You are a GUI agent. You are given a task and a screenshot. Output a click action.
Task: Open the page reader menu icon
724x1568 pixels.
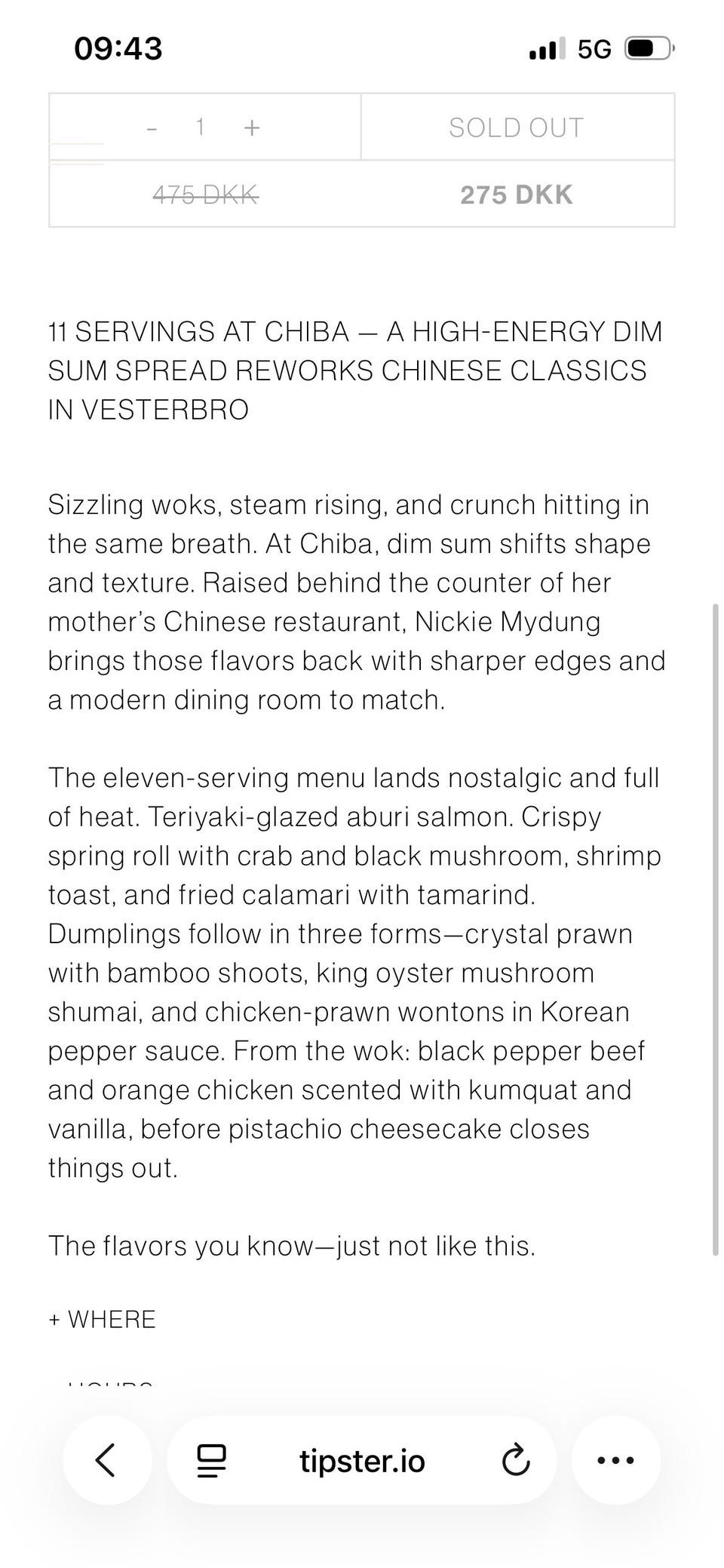(x=212, y=1460)
